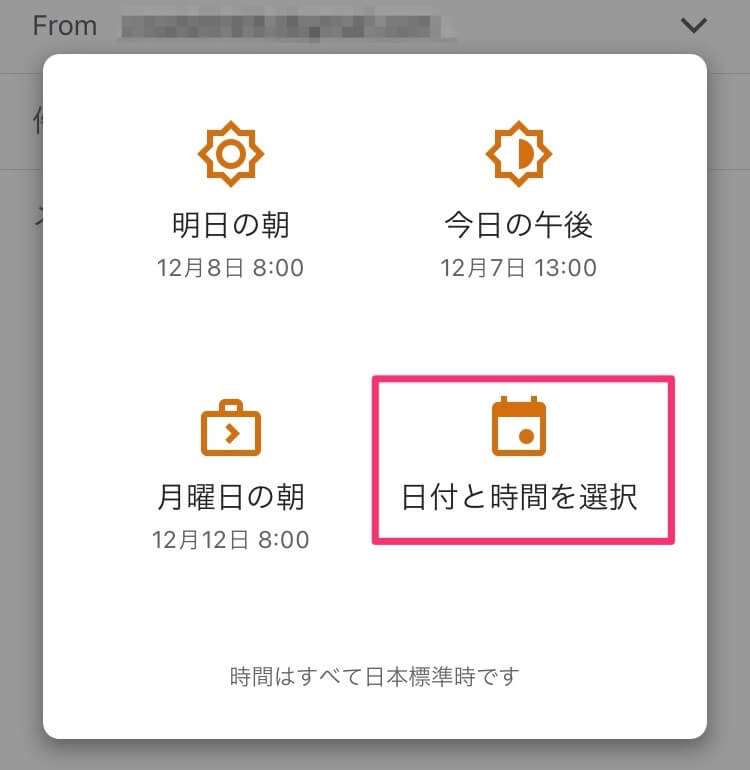This screenshot has height=770, width=750.
Task: Click the 12月7日 13:00 time label
Action: click(x=517, y=267)
